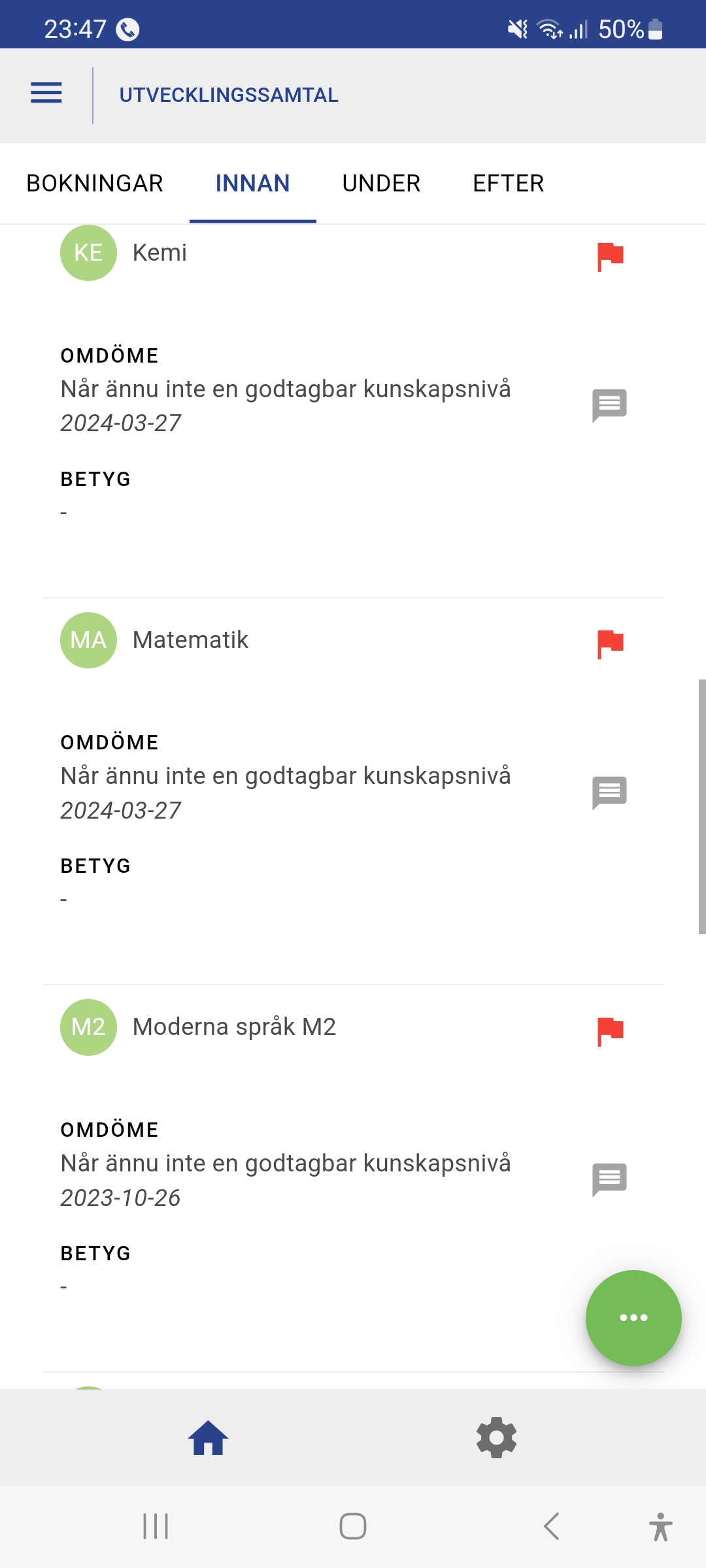Screen dimensions: 706x1568
Task: Open the green more-options floating button
Action: pos(633,1318)
